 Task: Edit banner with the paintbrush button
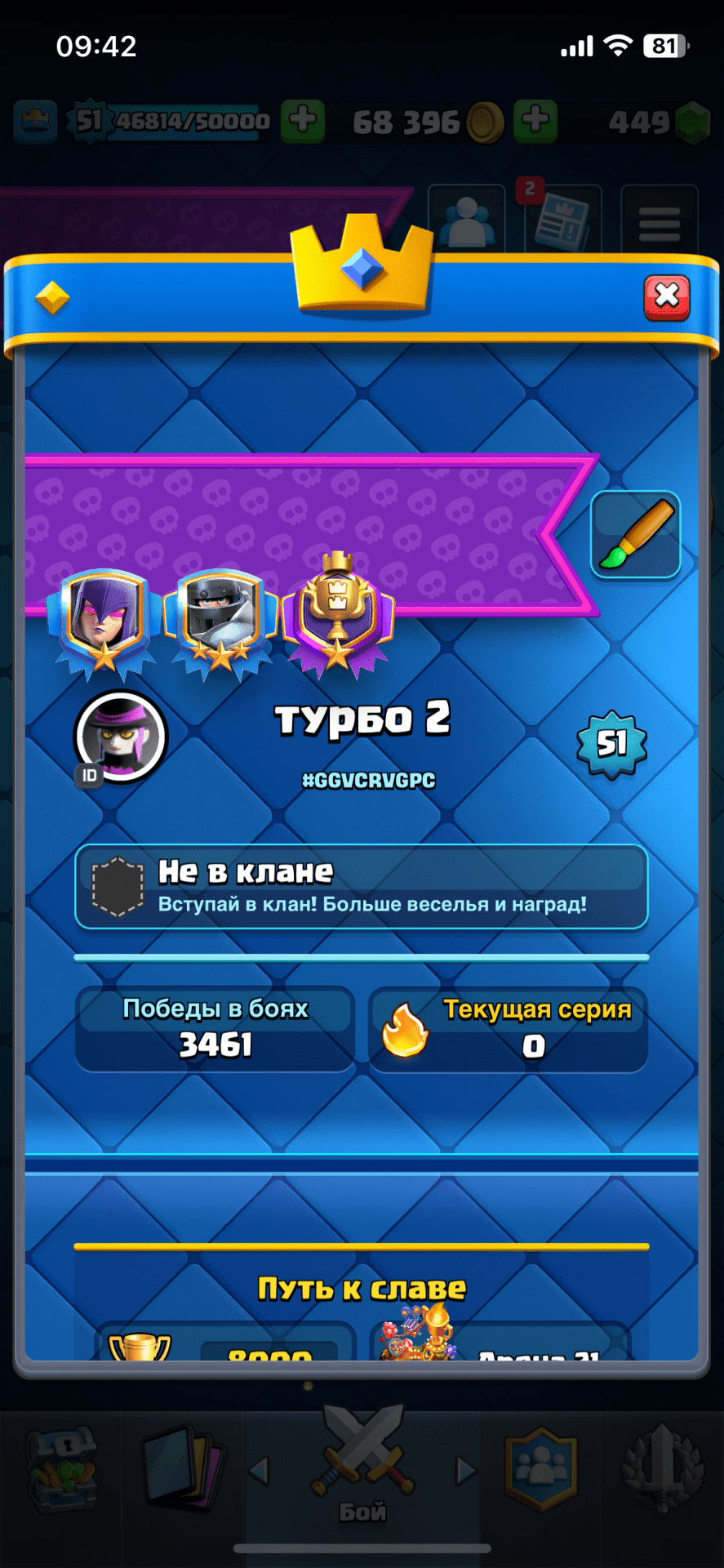coord(635,535)
